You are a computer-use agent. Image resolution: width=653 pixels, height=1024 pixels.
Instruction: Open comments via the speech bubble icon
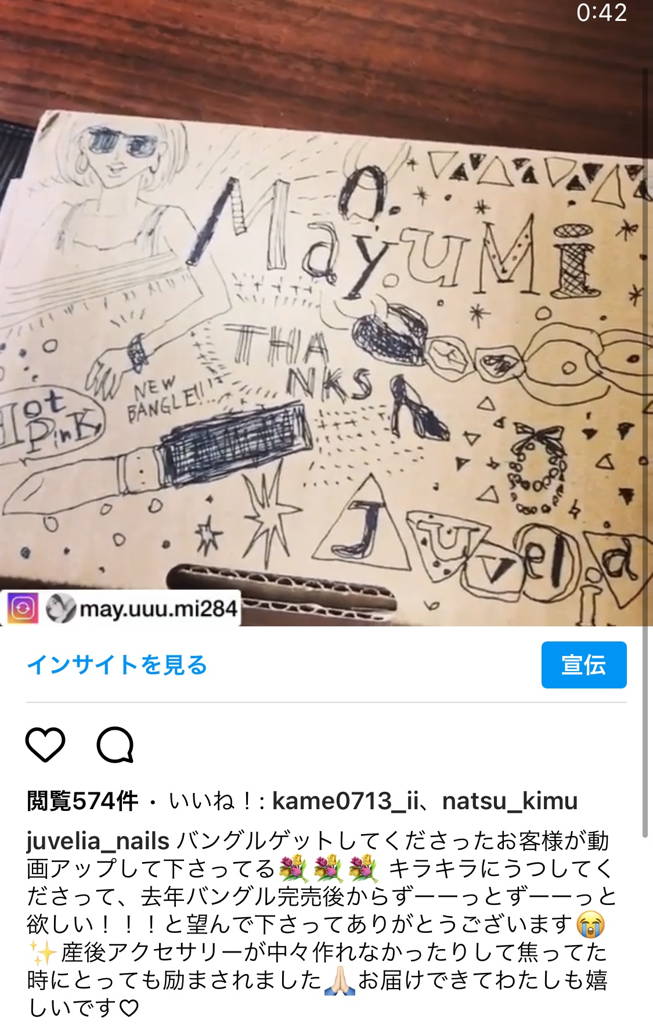pyautogui.click(x=115, y=745)
